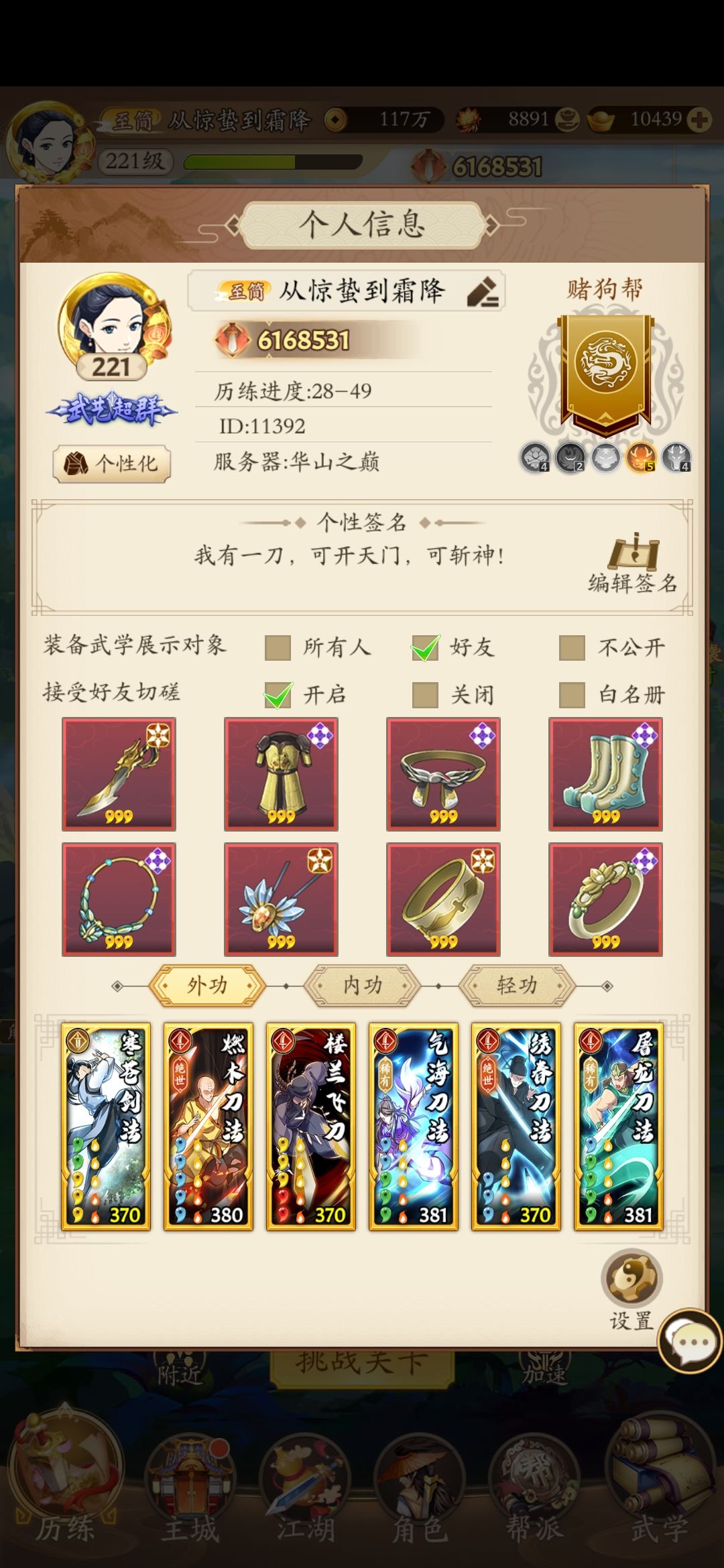Open the 个性化 customization panel
724x1568 pixels.
tap(113, 463)
